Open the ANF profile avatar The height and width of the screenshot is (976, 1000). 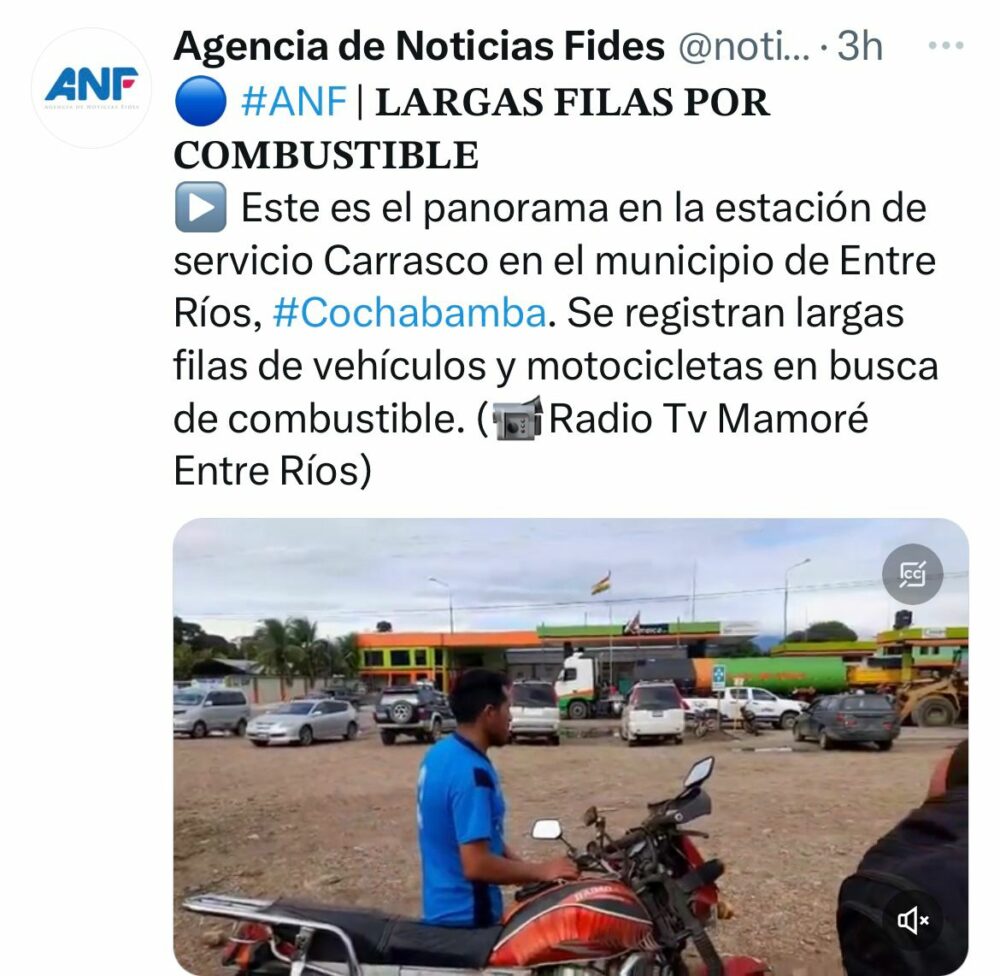tap(91, 88)
